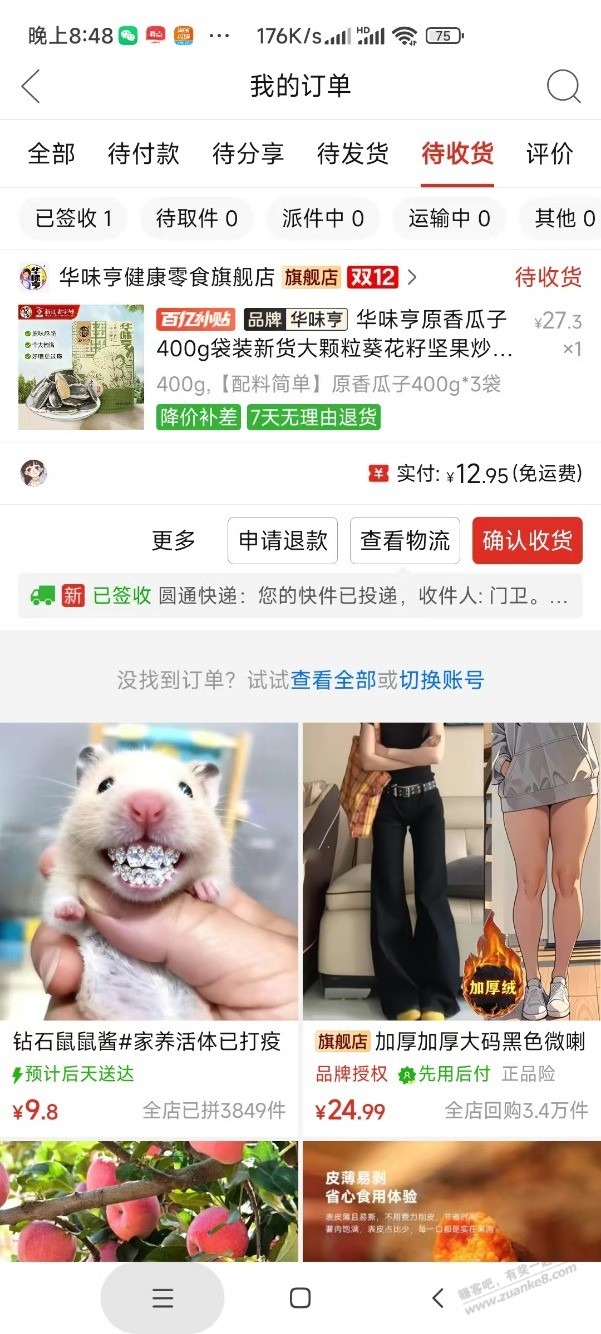This screenshot has width=601, height=1334.
Task: Tap 查看物流 to view logistics
Action: click(x=405, y=541)
